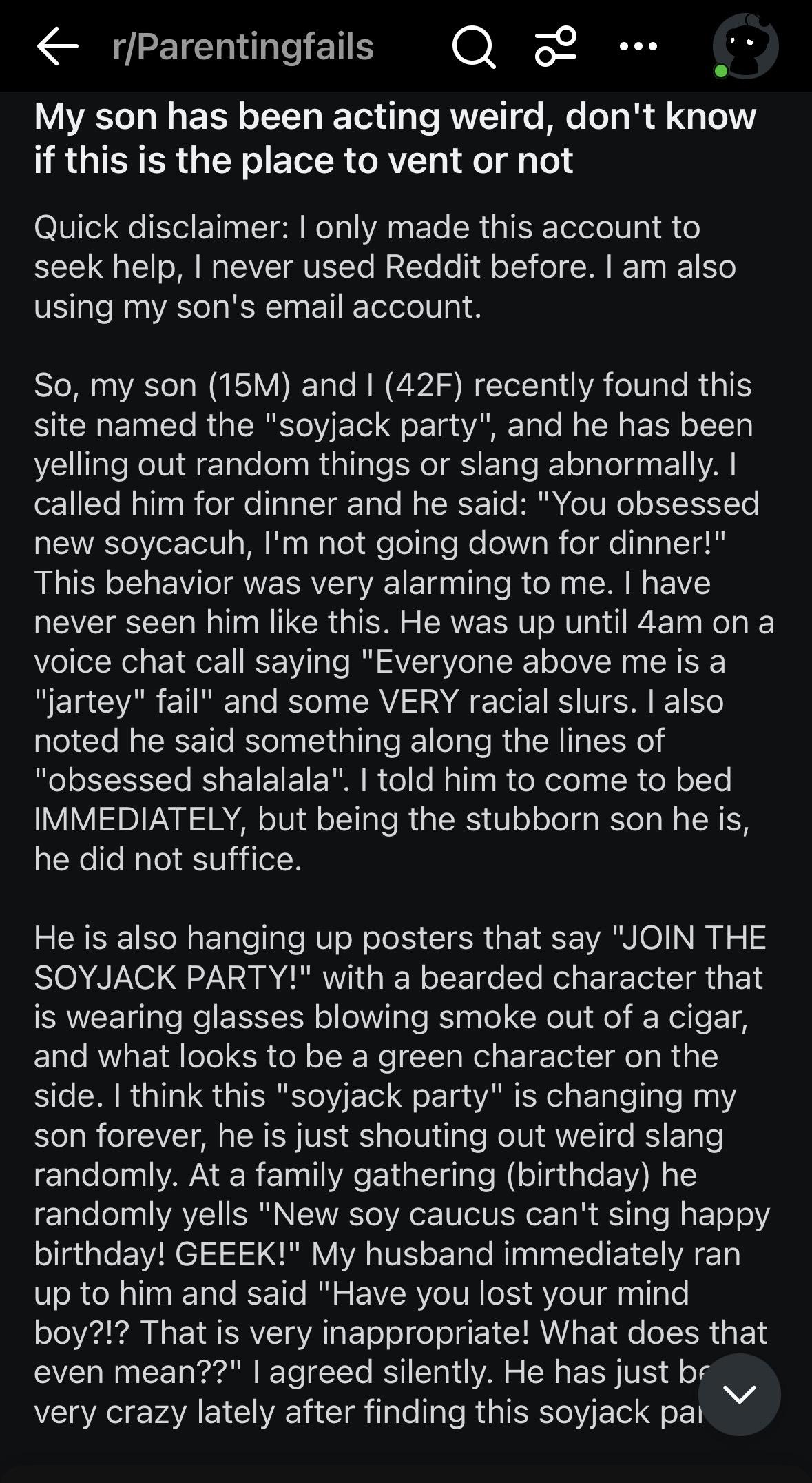The image size is (812, 1483).
Task: Search within this subreddit
Action: [x=473, y=47]
